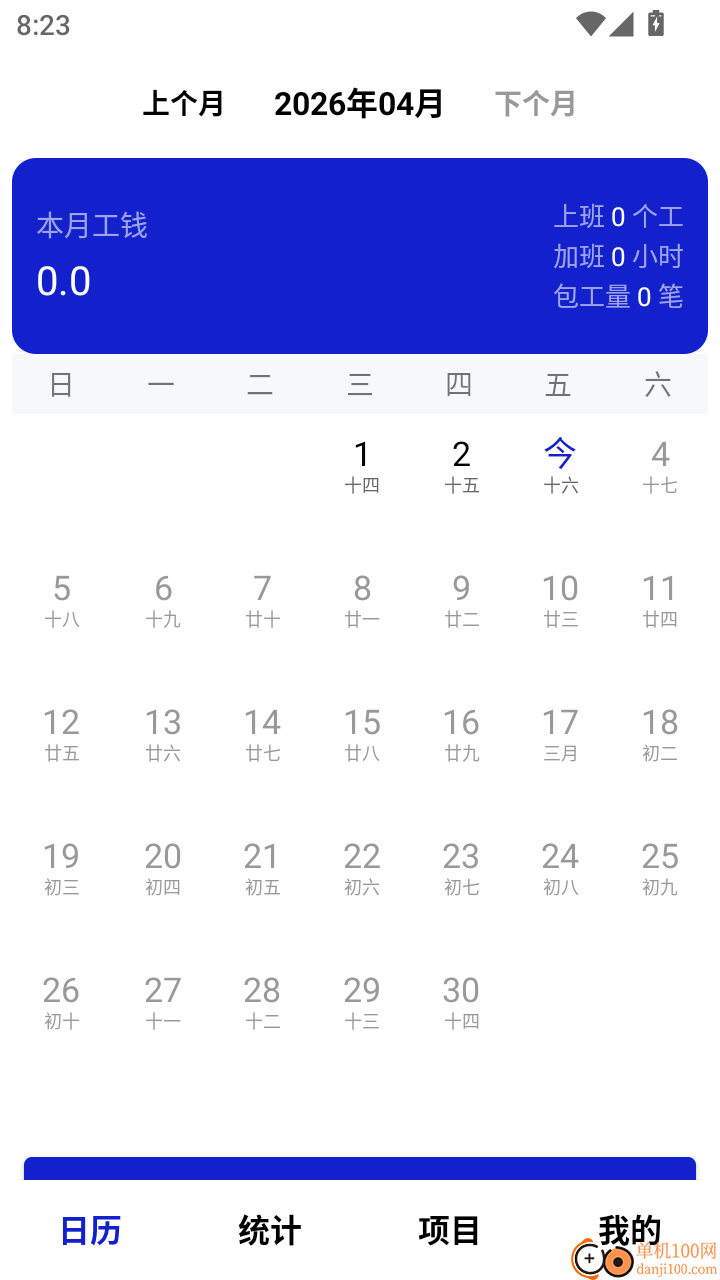The width and height of the screenshot is (720, 1280).
Task: Go to the next month (下个月)
Action: pos(535,104)
